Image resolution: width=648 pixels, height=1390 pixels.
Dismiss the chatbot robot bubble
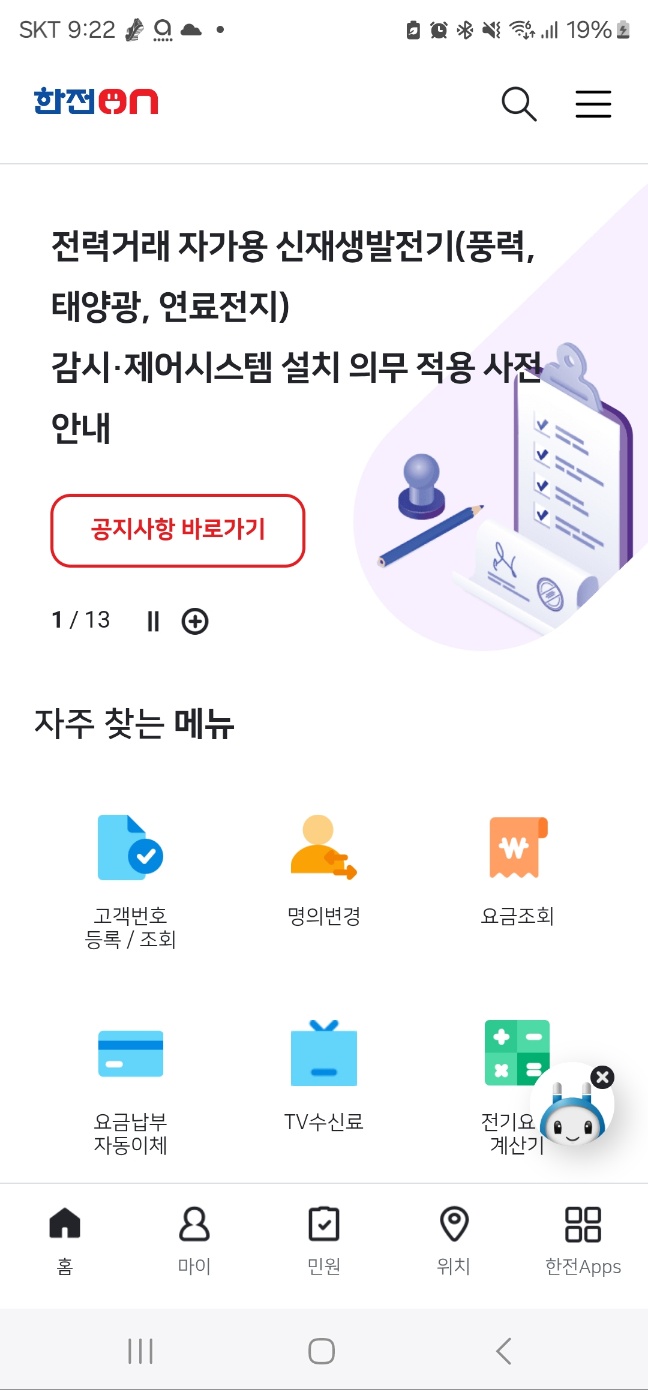pyautogui.click(x=602, y=1077)
